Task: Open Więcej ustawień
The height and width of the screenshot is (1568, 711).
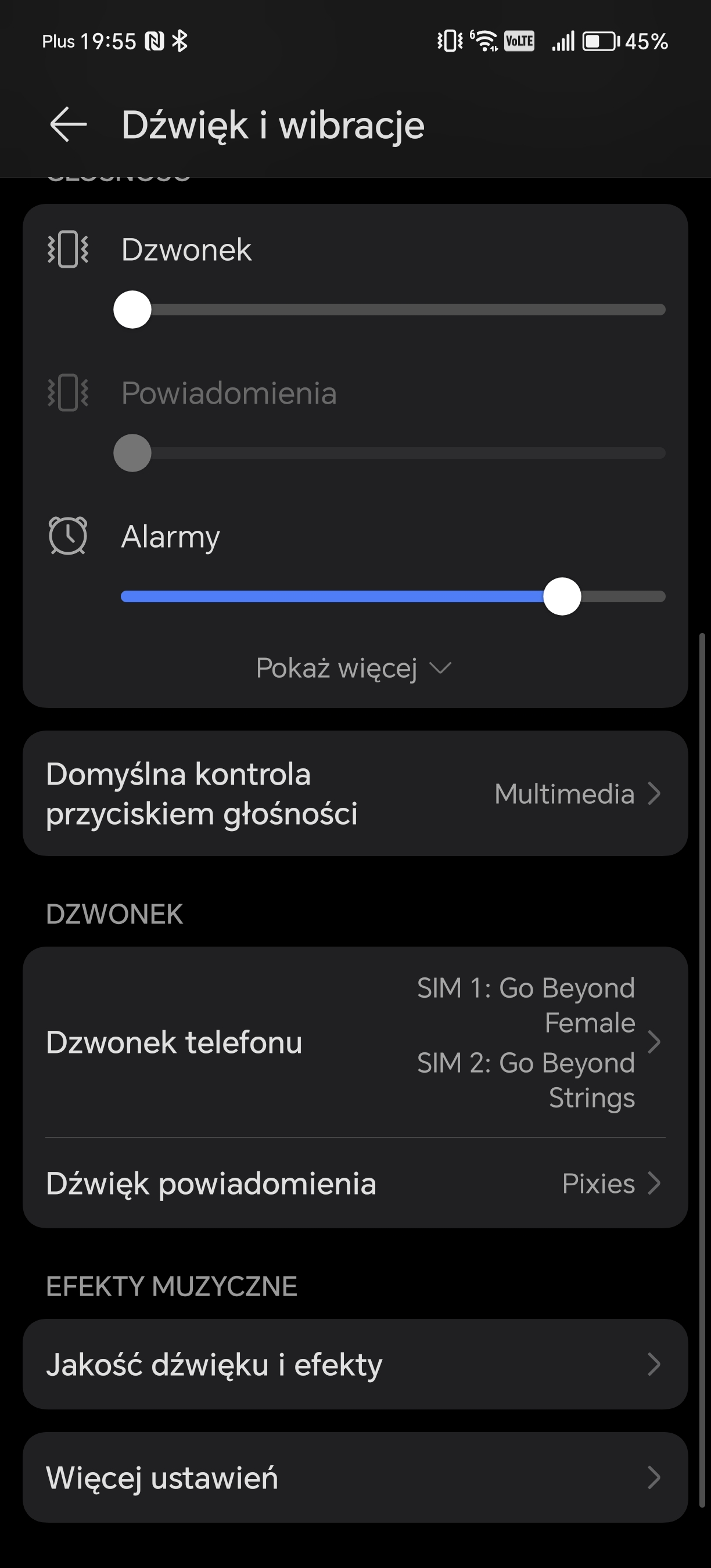Action: [355, 1477]
